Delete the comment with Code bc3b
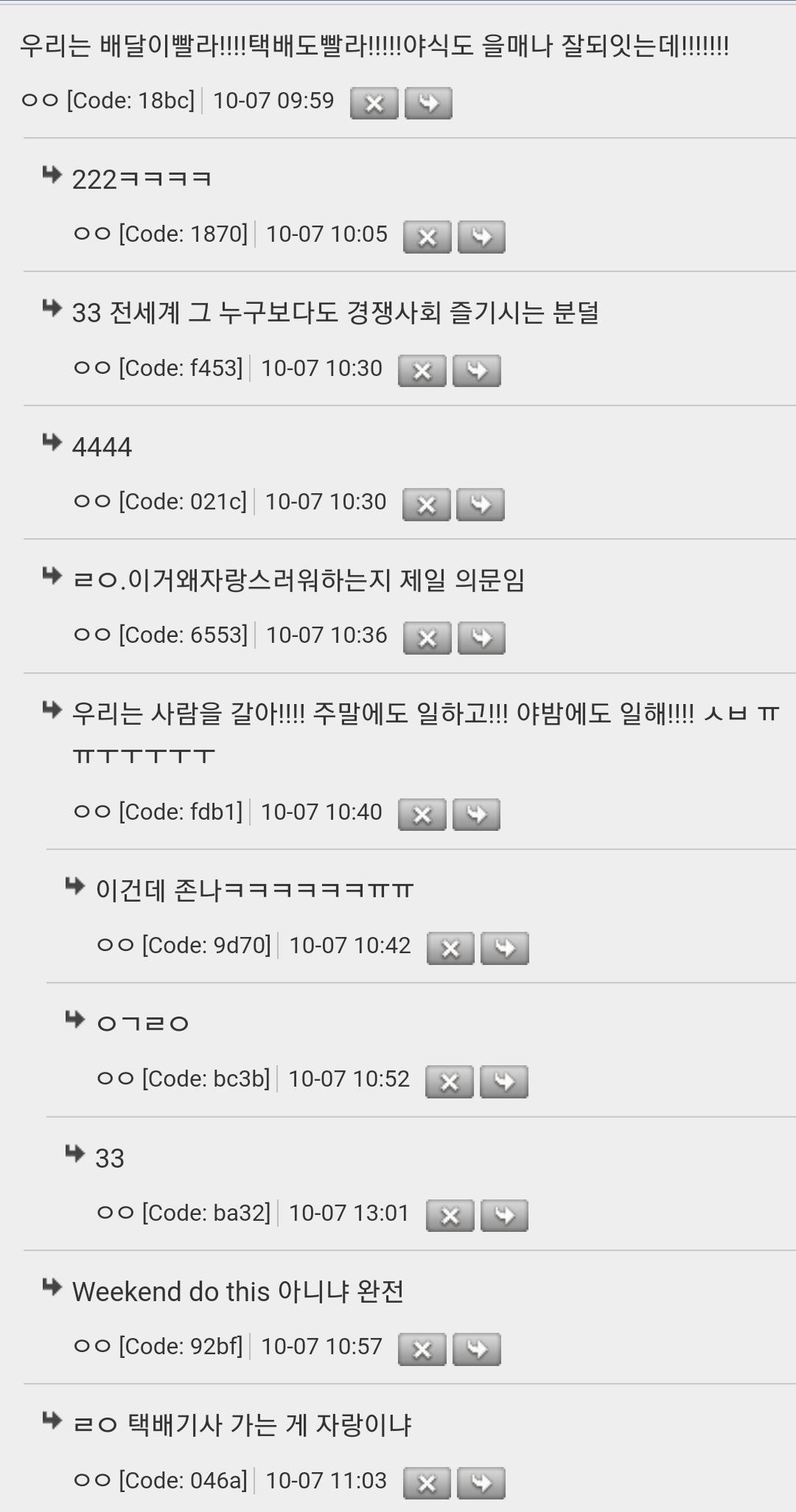Screen dimensions: 796x1512 point(449,1081)
